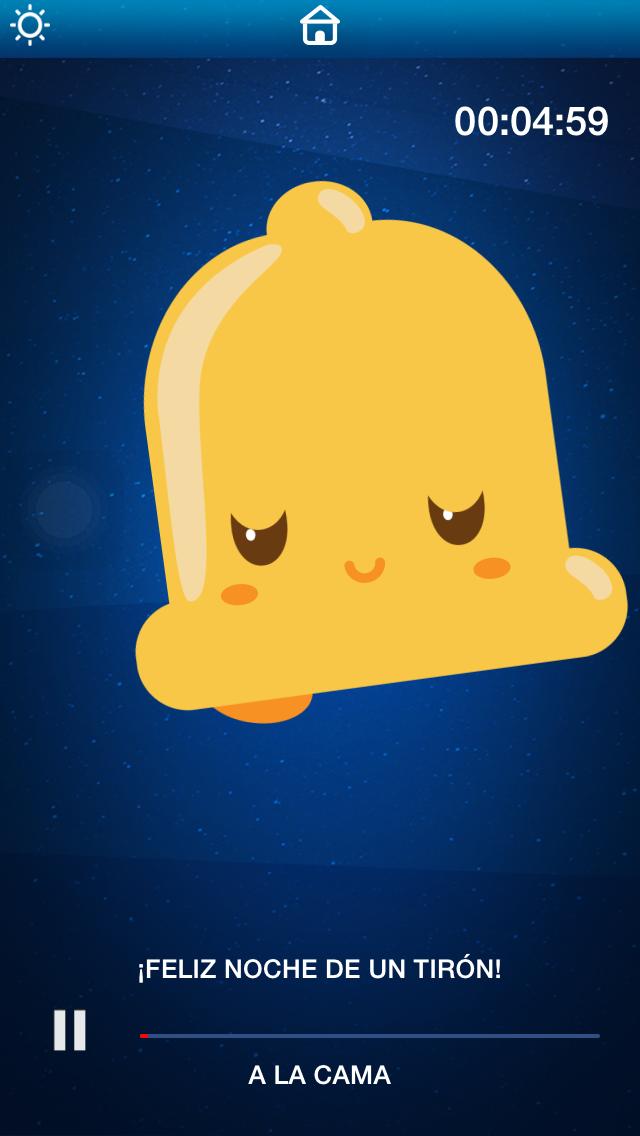Tap the audio progress bar
Viewport: 640px width, 1136px height.
(370, 1036)
